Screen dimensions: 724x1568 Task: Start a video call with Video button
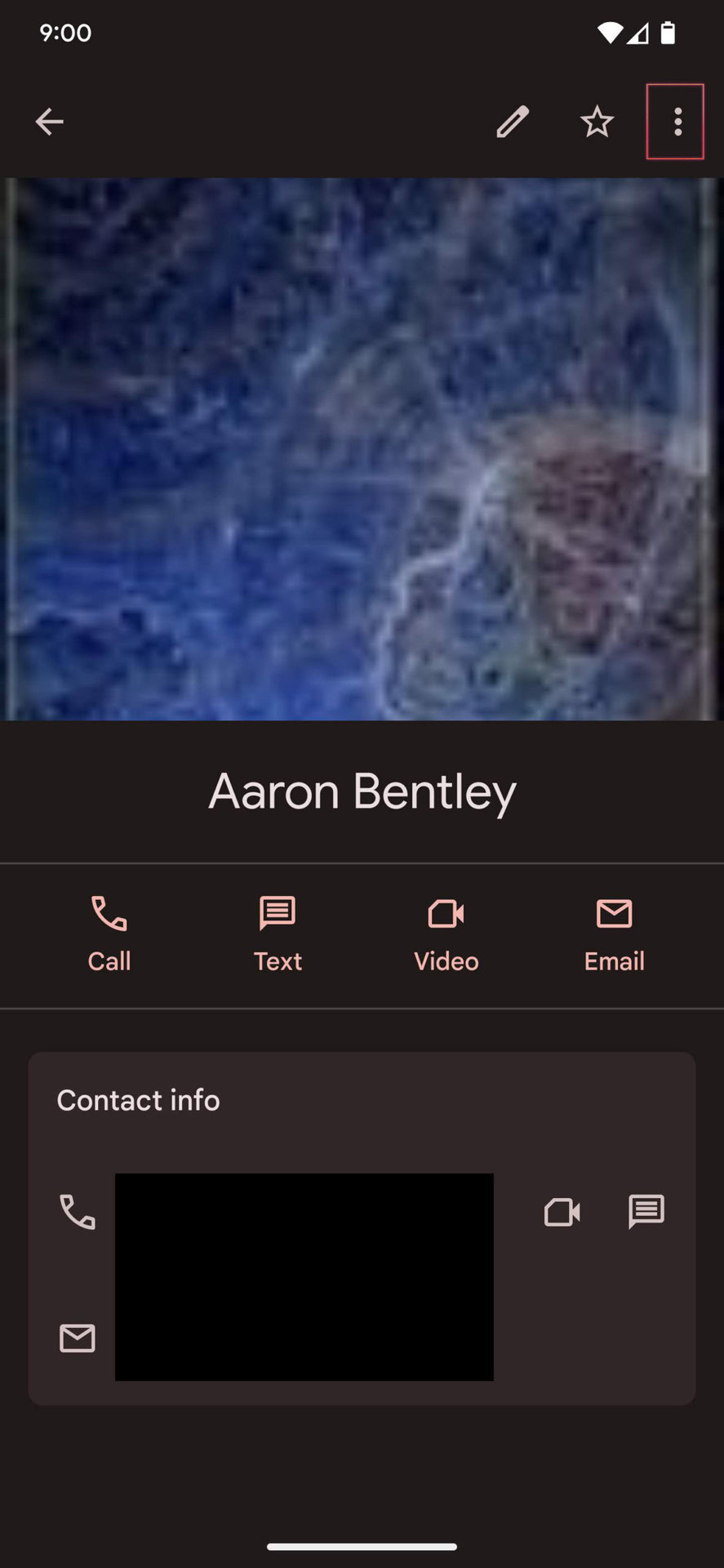point(446,933)
